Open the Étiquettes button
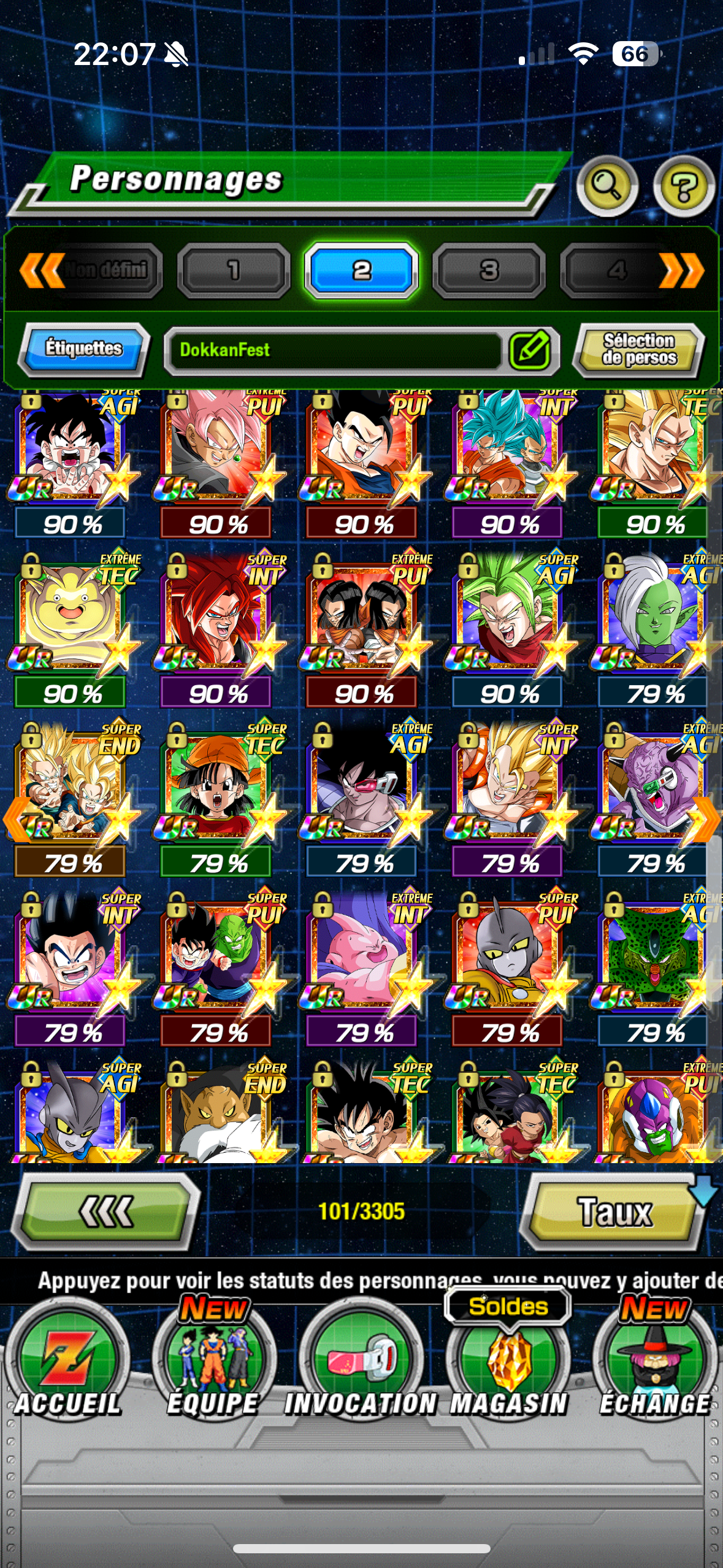The height and width of the screenshot is (1568, 723). (x=84, y=348)
